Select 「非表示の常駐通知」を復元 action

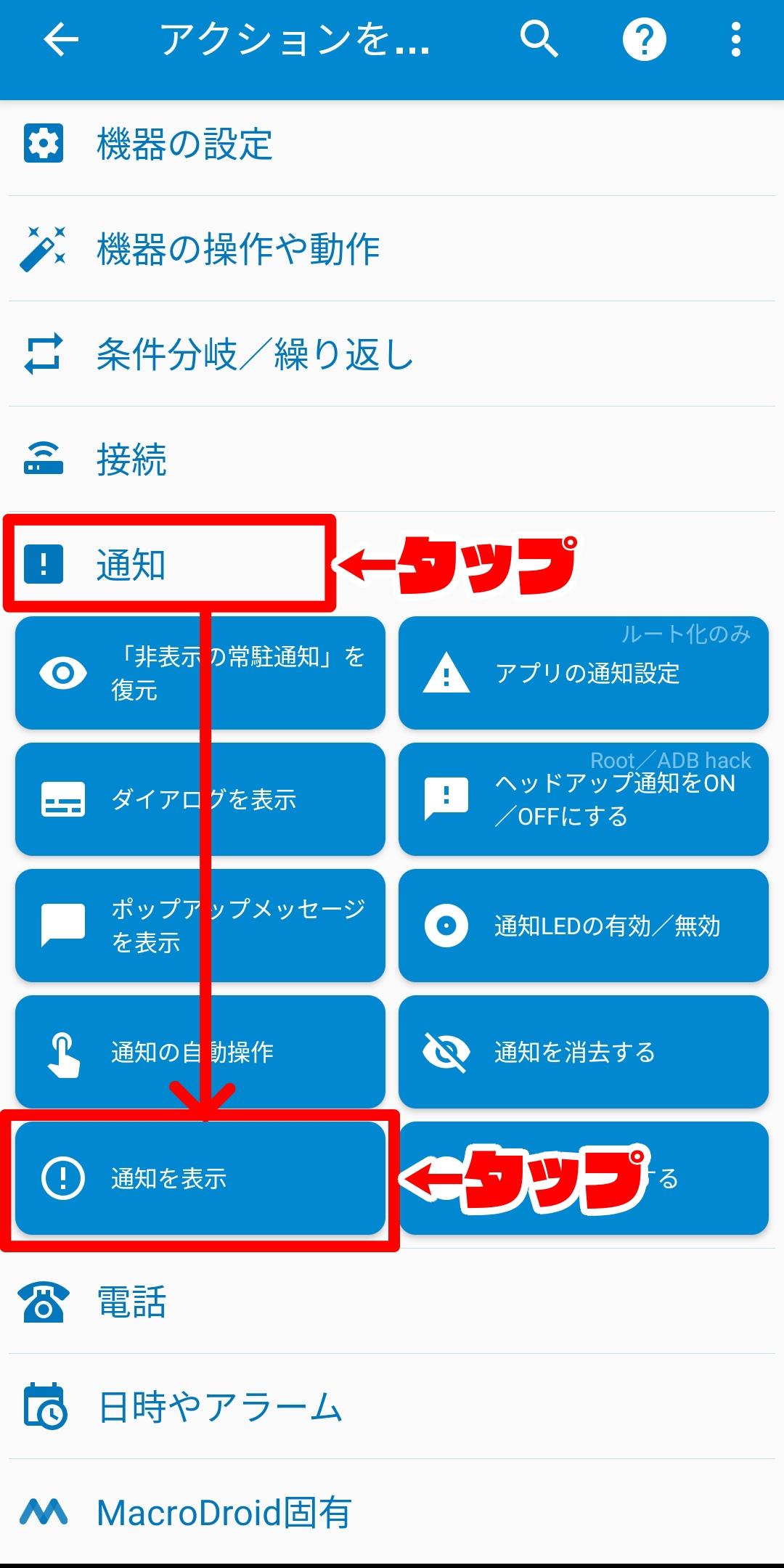200,673
